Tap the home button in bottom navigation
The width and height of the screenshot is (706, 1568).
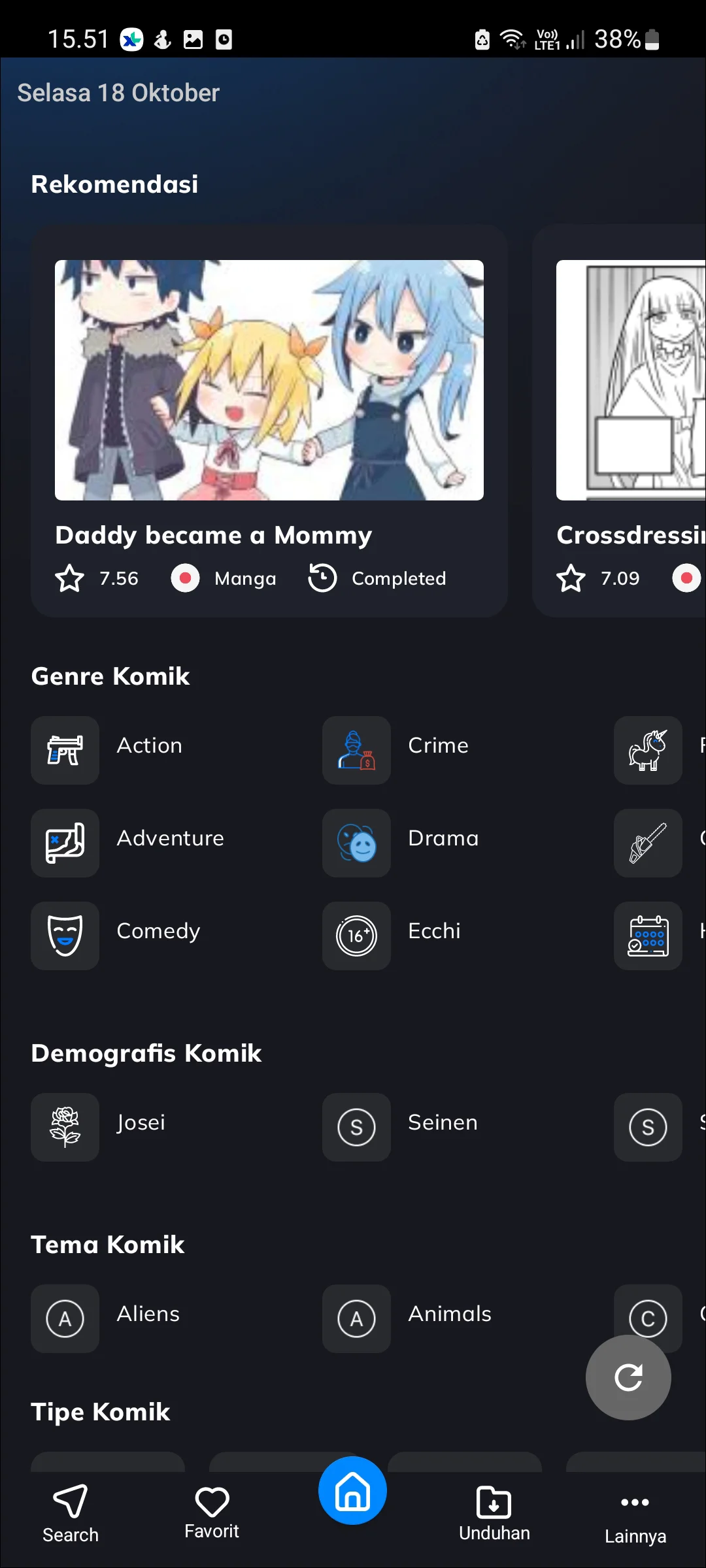click(353, 1491)
